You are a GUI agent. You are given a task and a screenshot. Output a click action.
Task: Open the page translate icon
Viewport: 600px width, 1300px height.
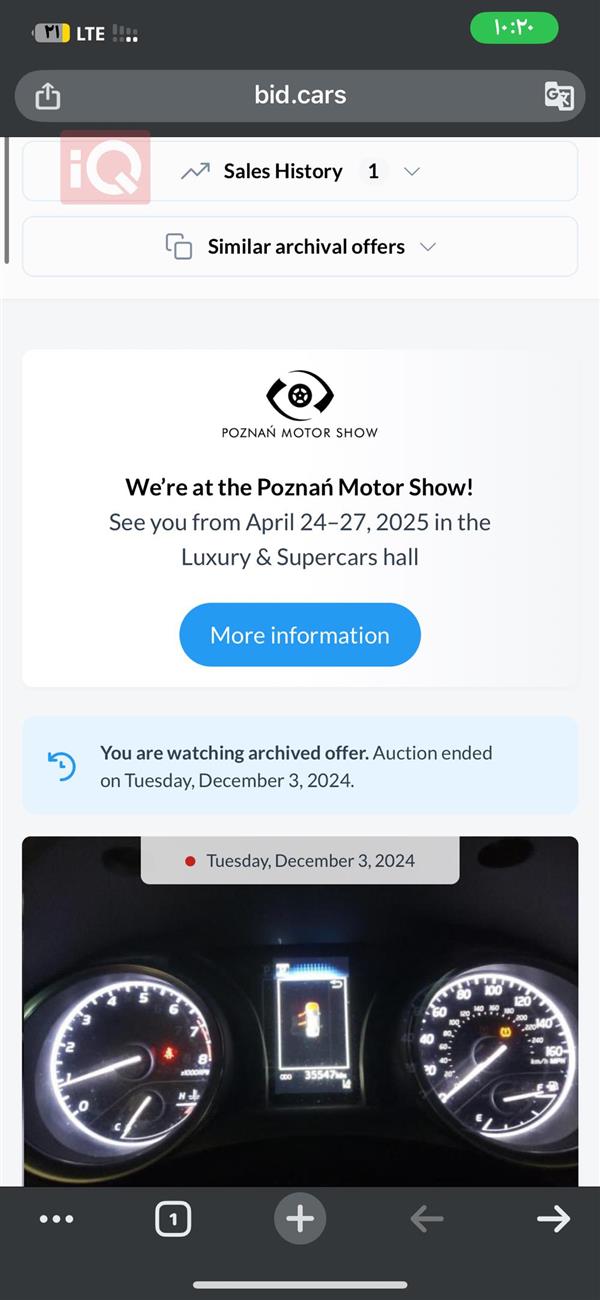click(558, 96)
